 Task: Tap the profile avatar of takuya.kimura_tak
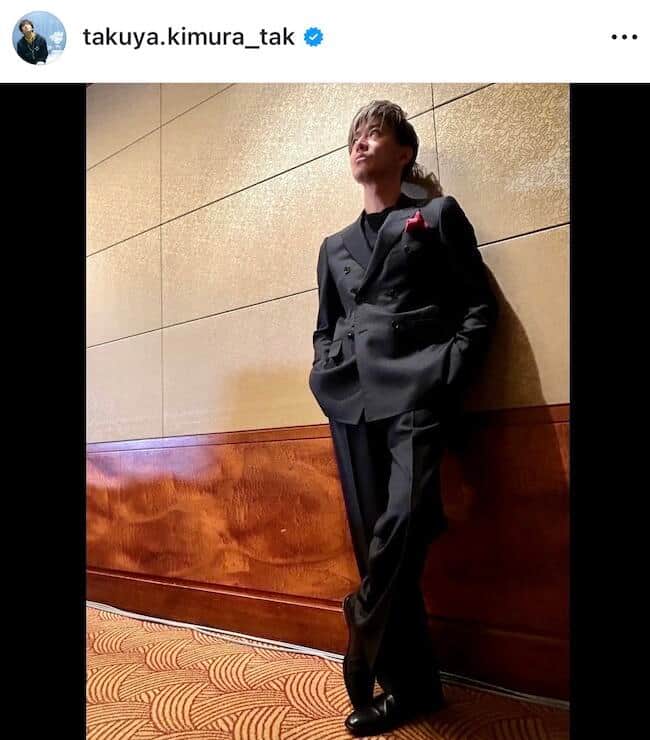39,38
